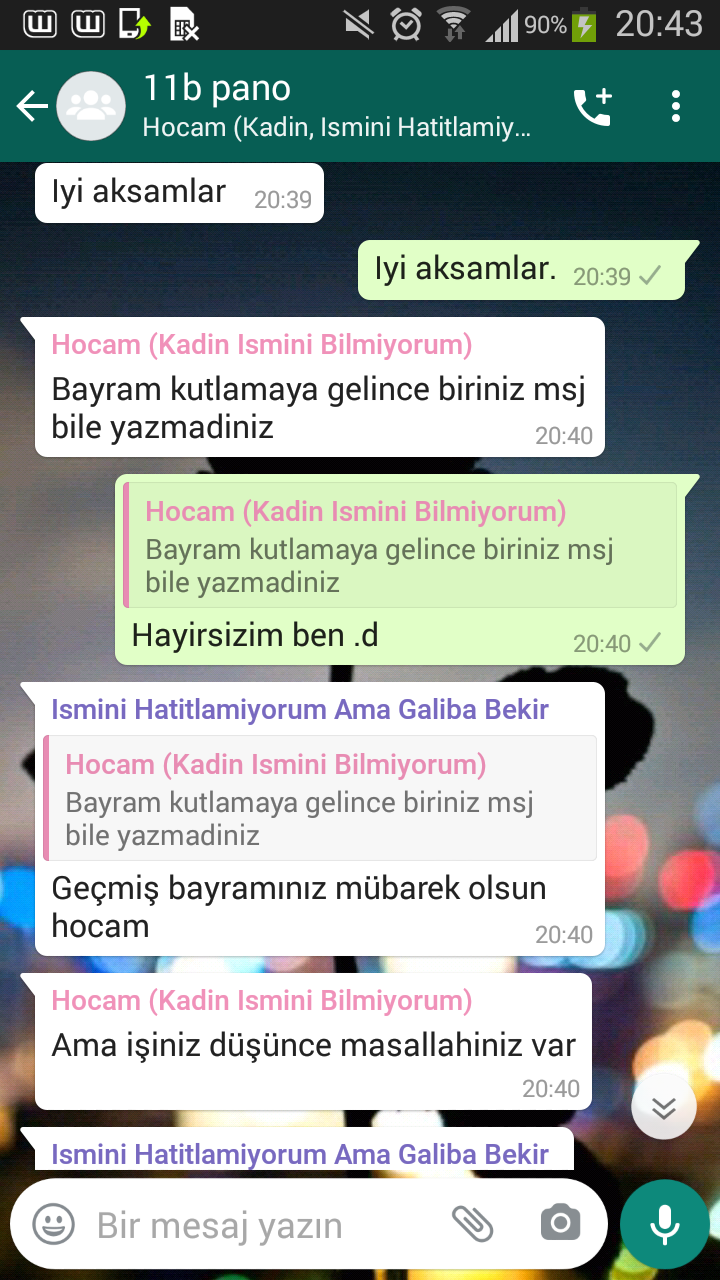This screenshot has height=1280, width=720.
Task: Open the camera to send a photo
Action: point(560,1223)
